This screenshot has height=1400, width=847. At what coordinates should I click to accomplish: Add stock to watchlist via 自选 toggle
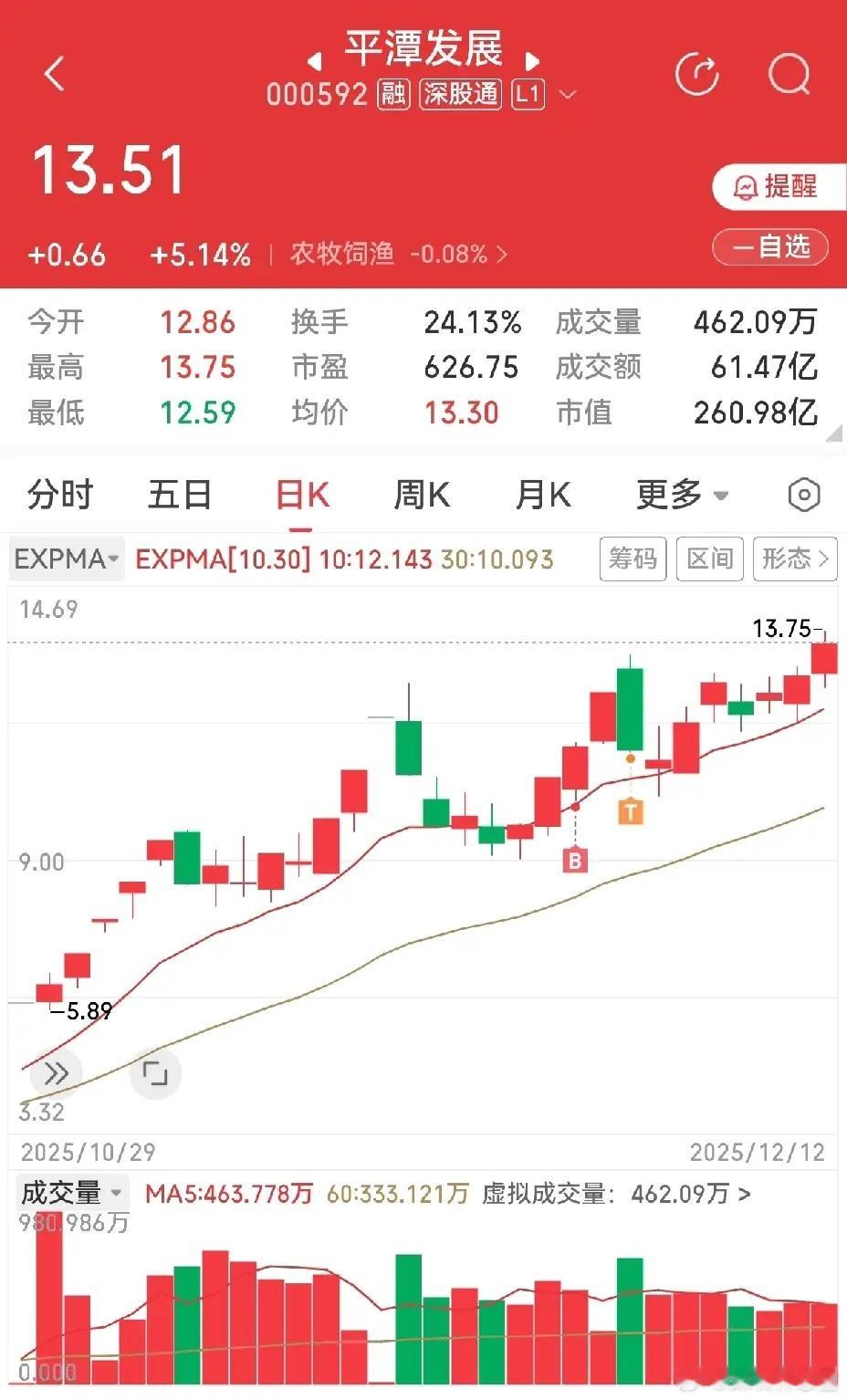click(x=769, y=247)
